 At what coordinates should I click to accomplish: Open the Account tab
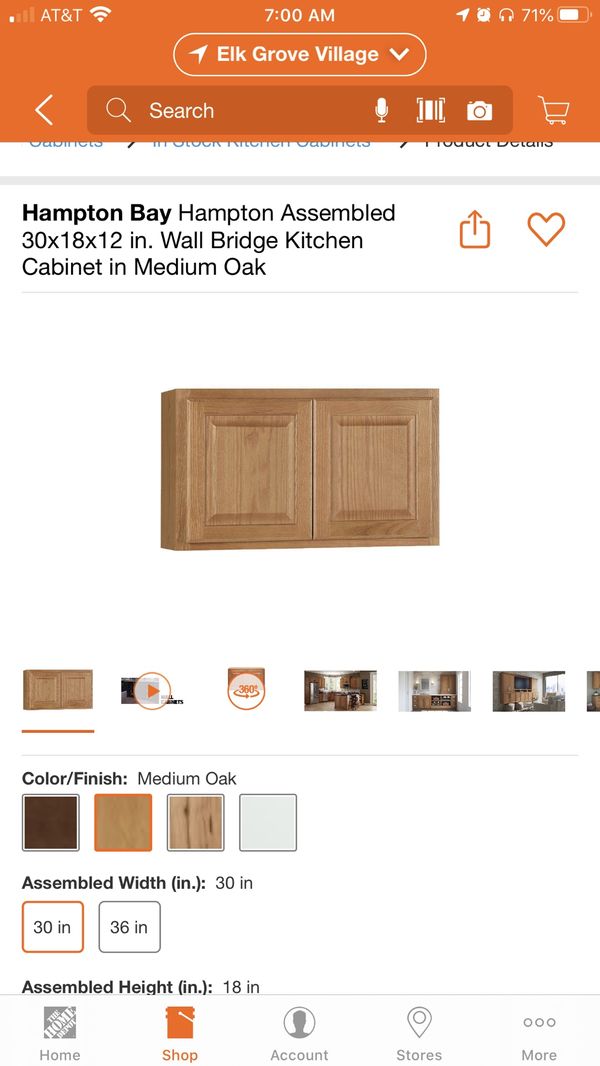click(x=299, y=1033)
